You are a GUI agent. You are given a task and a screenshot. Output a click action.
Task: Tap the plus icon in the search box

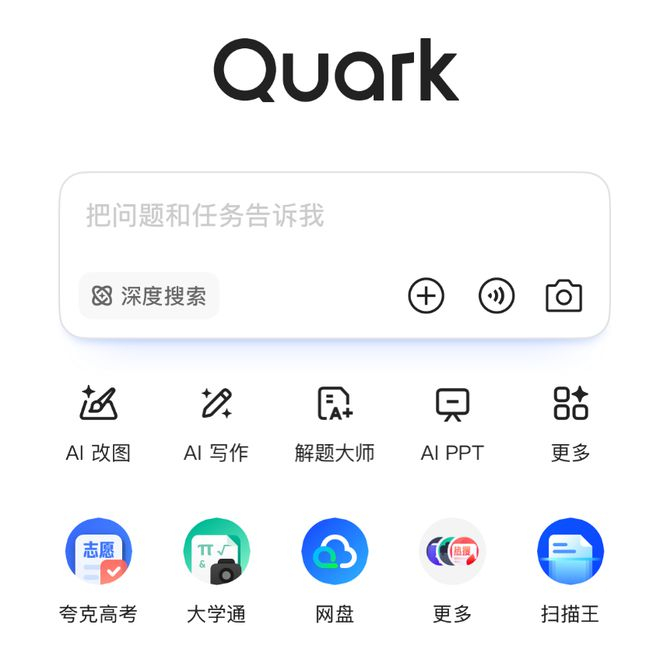[426, 296]
